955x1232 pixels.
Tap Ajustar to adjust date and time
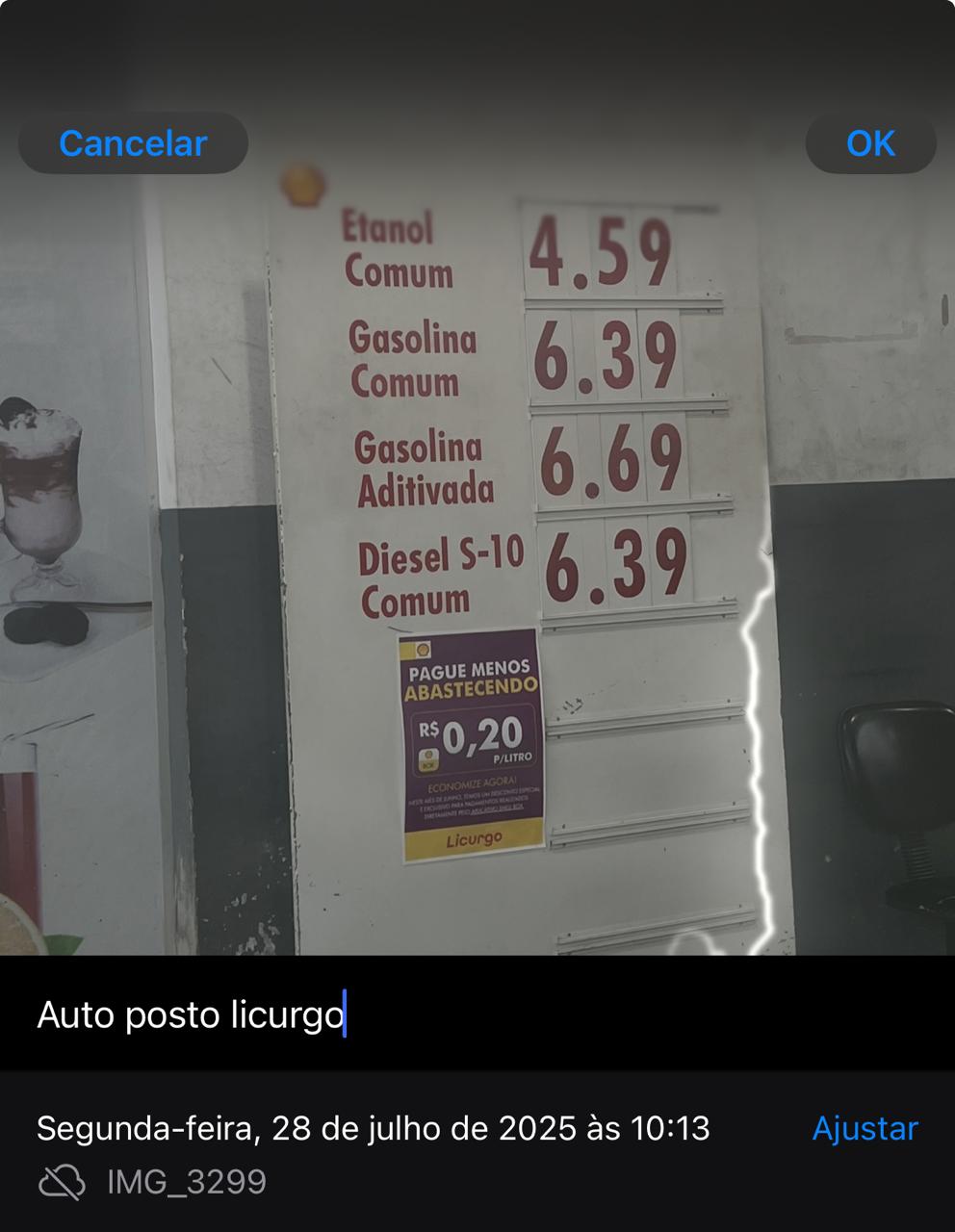pyautogui.click(x=864, y=1128)
